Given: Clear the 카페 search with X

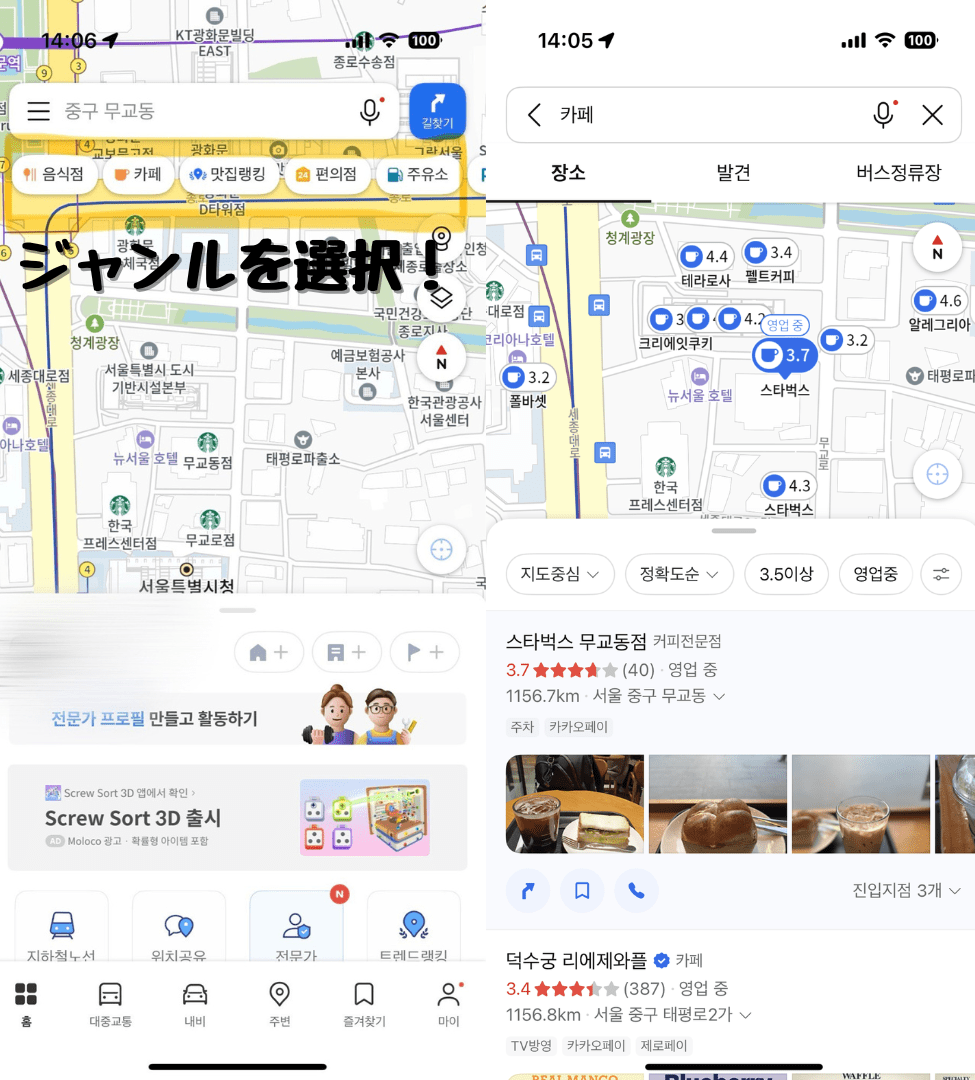Looking at the screenshot, I should click(x=932, y=115).
